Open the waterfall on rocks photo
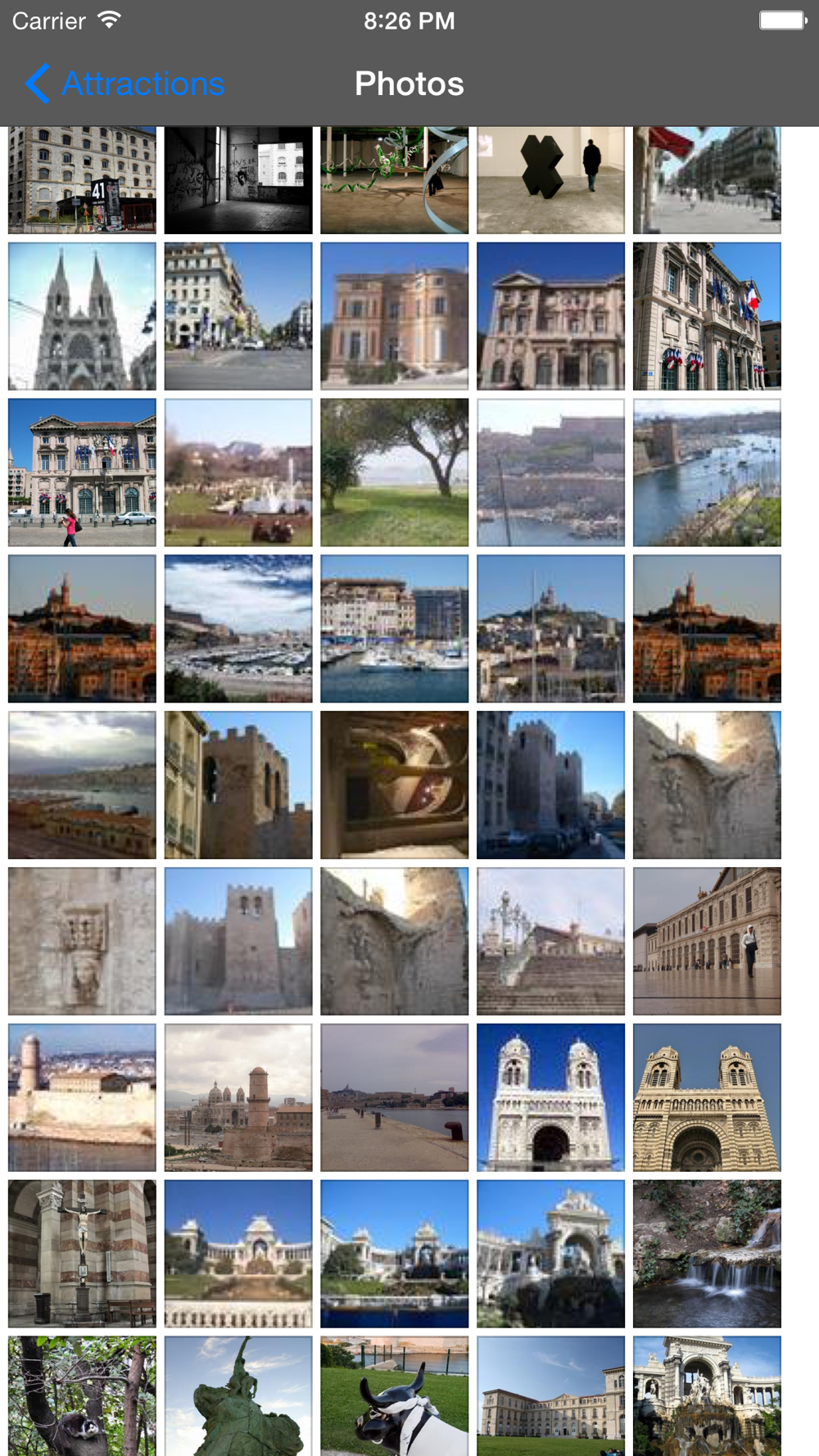Viewport: 819px width, 1456px height. [707, 1254]
